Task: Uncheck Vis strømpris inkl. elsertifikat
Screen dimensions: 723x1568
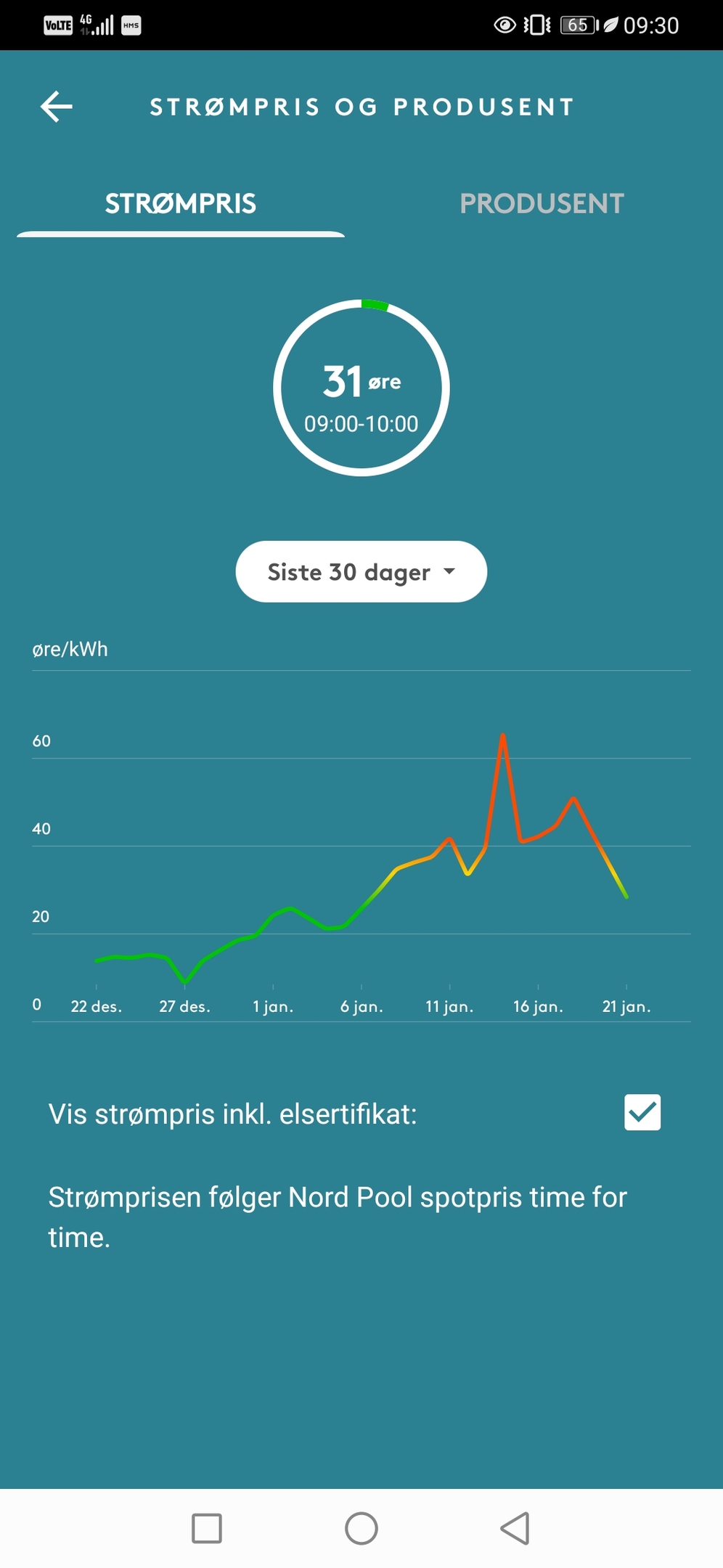Action: 642,1112
